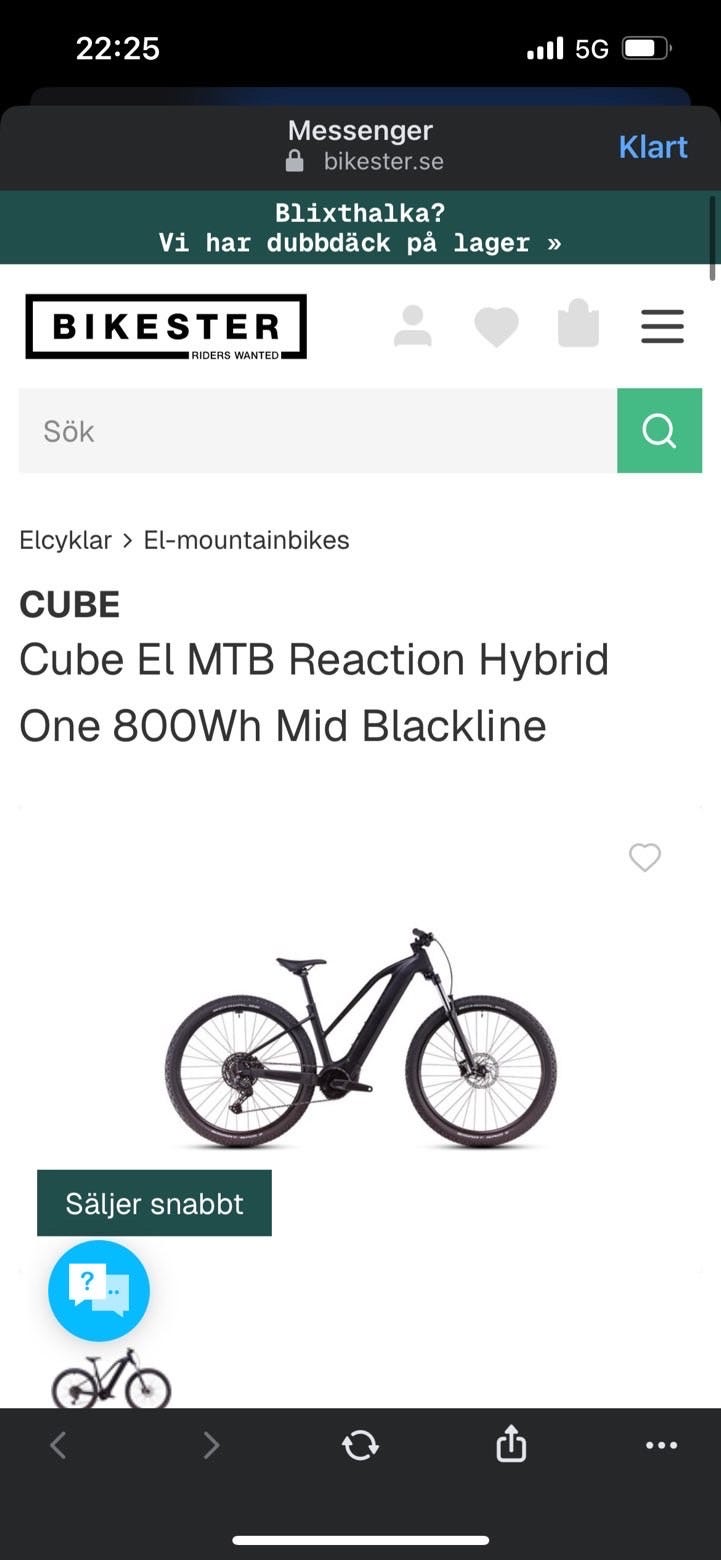Tap Klart to close the in-app browser
The width and height of the screenshot is (721, 1560).
(x=652, y=147)
